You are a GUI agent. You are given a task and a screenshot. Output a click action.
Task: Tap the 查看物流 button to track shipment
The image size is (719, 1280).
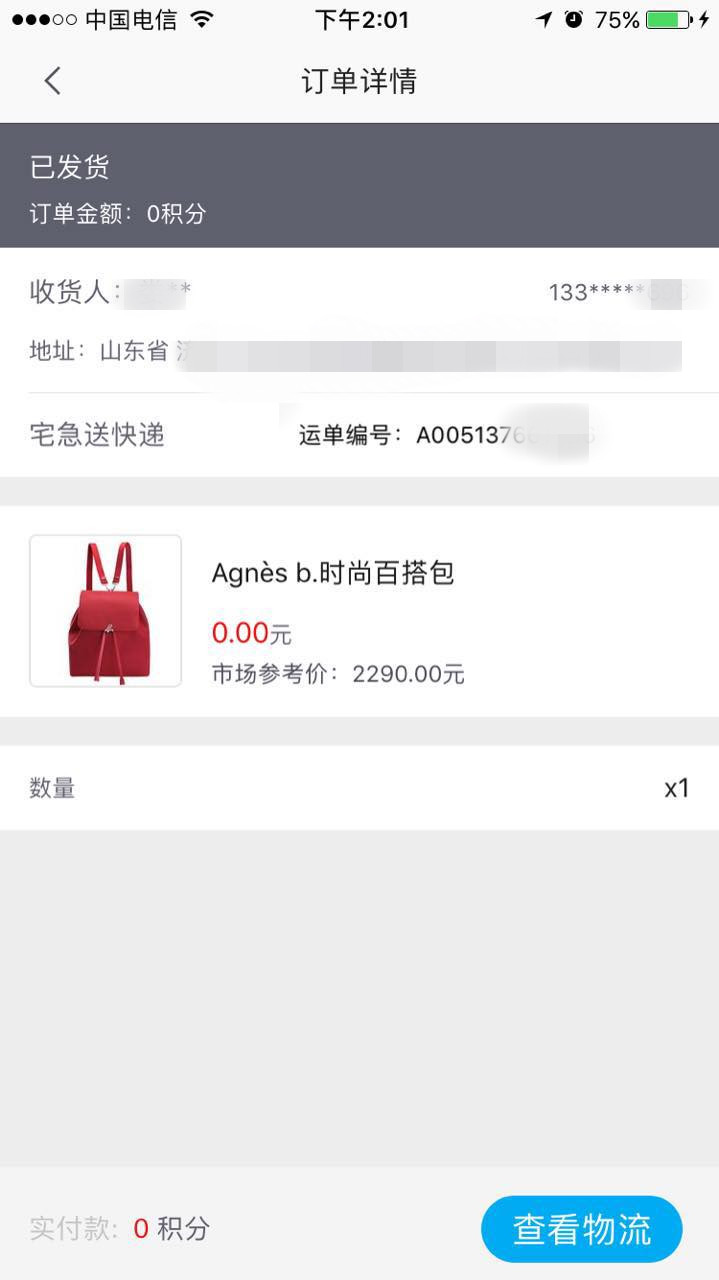click(581, 1229)
